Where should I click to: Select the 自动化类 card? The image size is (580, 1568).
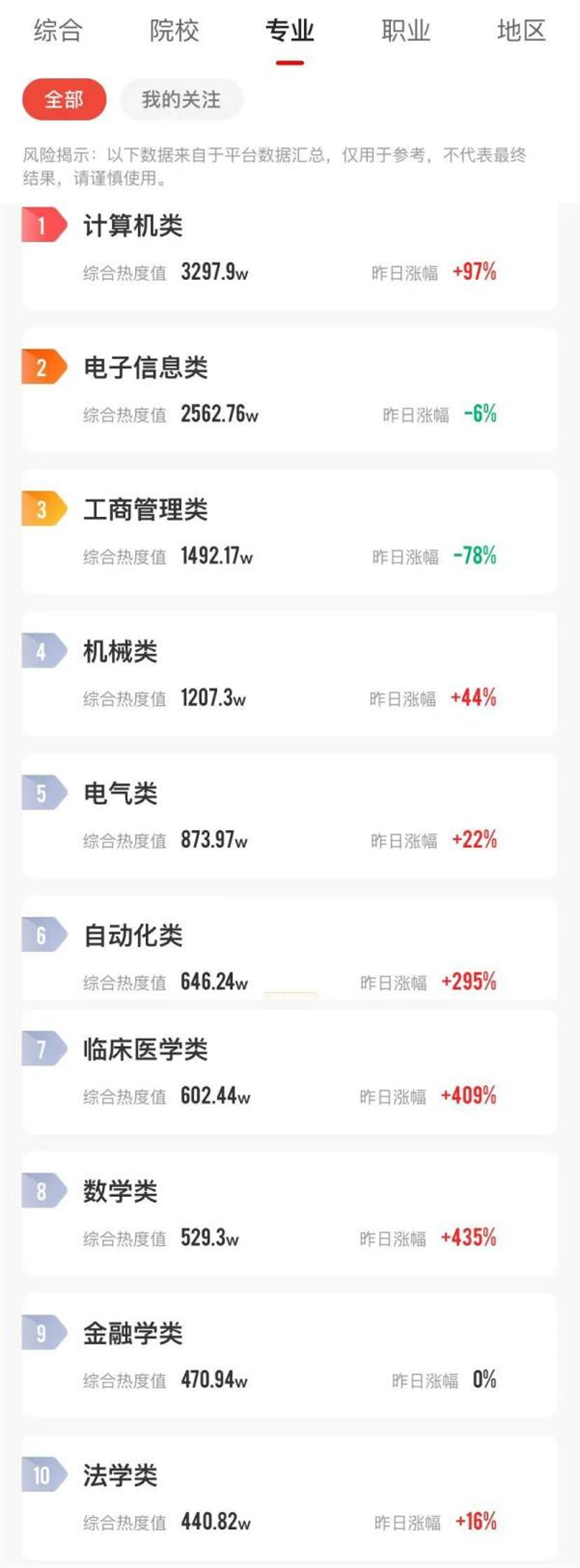289,953
